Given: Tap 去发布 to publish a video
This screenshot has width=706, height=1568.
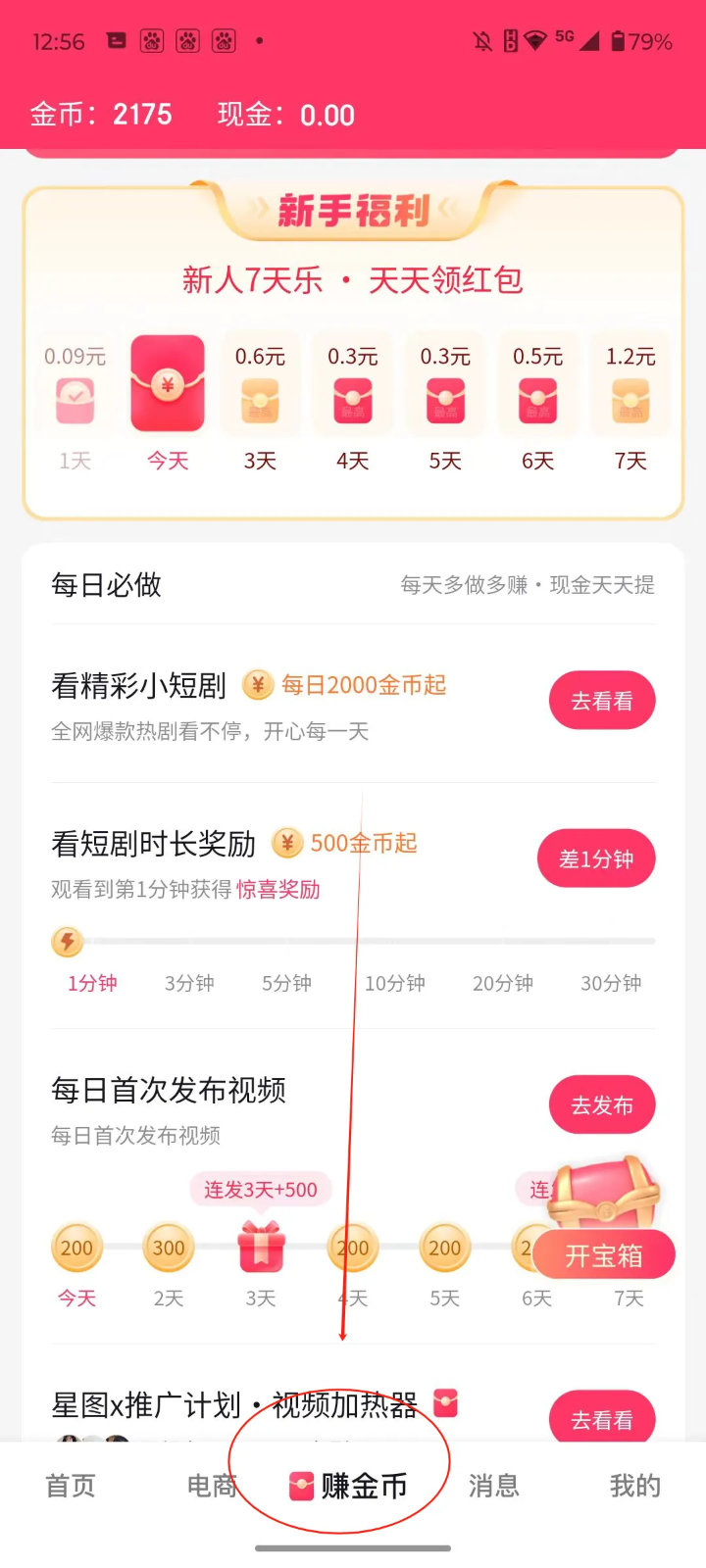Looking at the screenshot, I should (x=601, y=1105).
